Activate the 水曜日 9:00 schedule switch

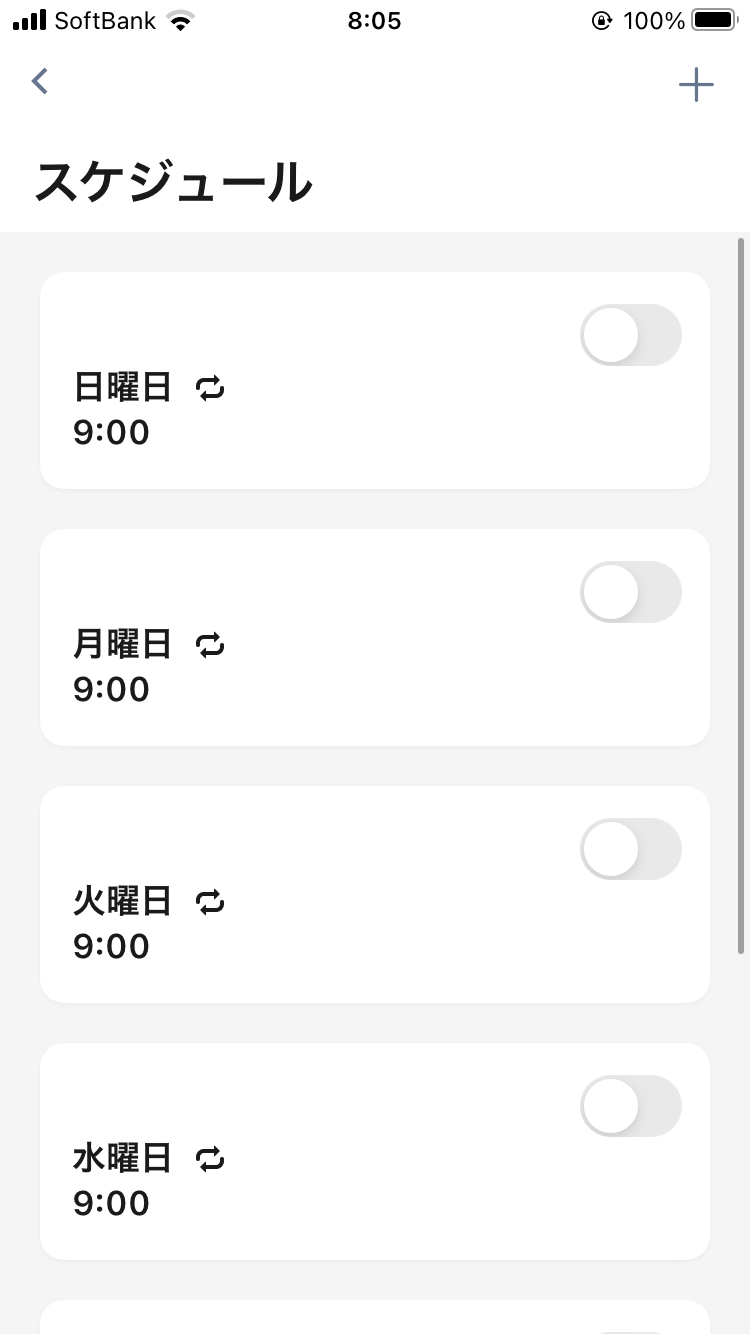[631, 1106]
